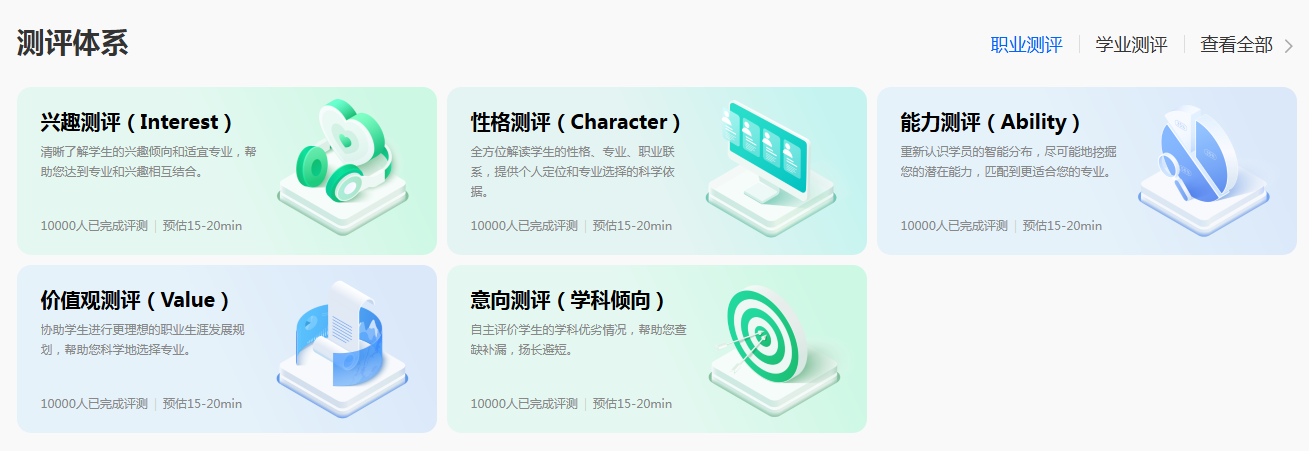Open the 性格测评 (Character) card
Viewport: 1309px width, 451px height.
point(656,171)
